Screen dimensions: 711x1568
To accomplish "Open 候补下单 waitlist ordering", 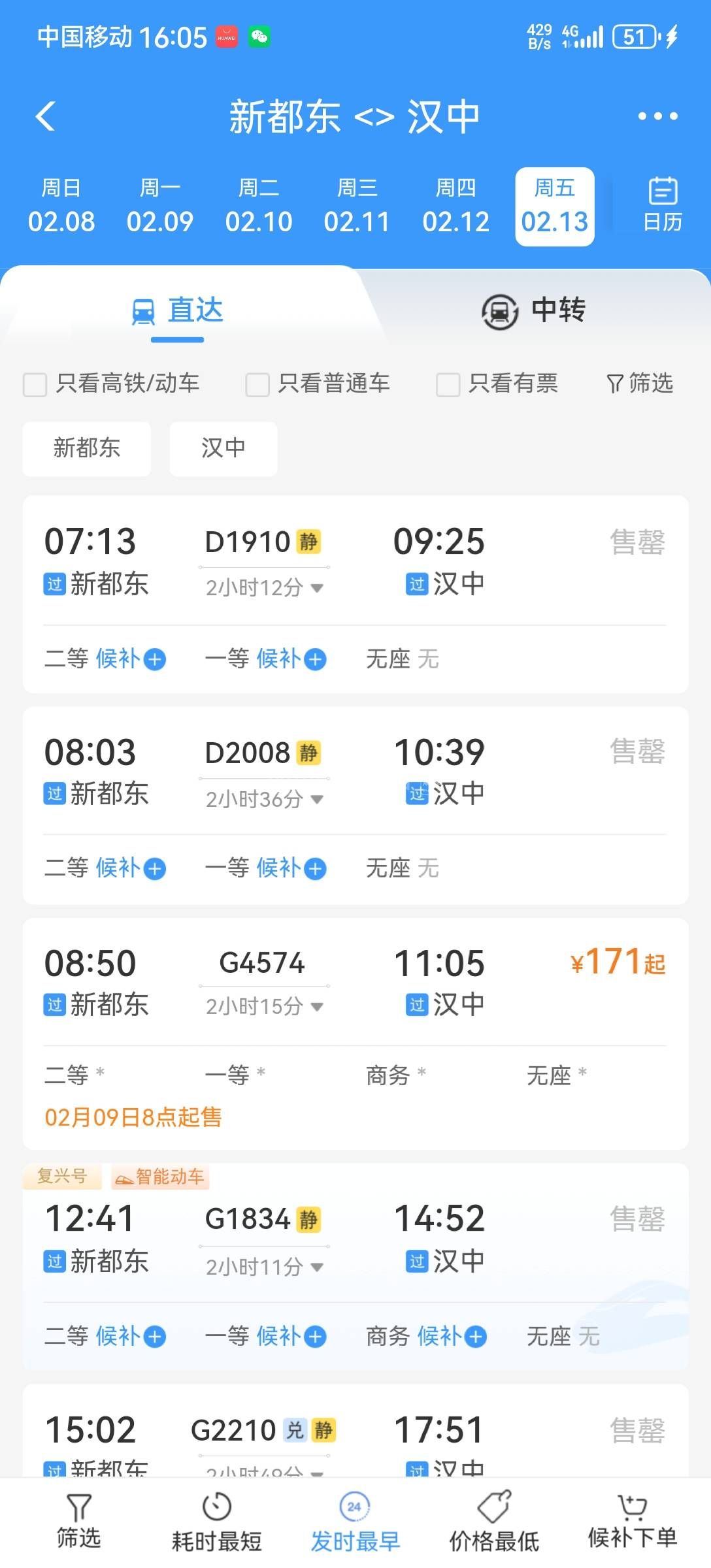I will pyautogui.click(x=632, y=1524).
